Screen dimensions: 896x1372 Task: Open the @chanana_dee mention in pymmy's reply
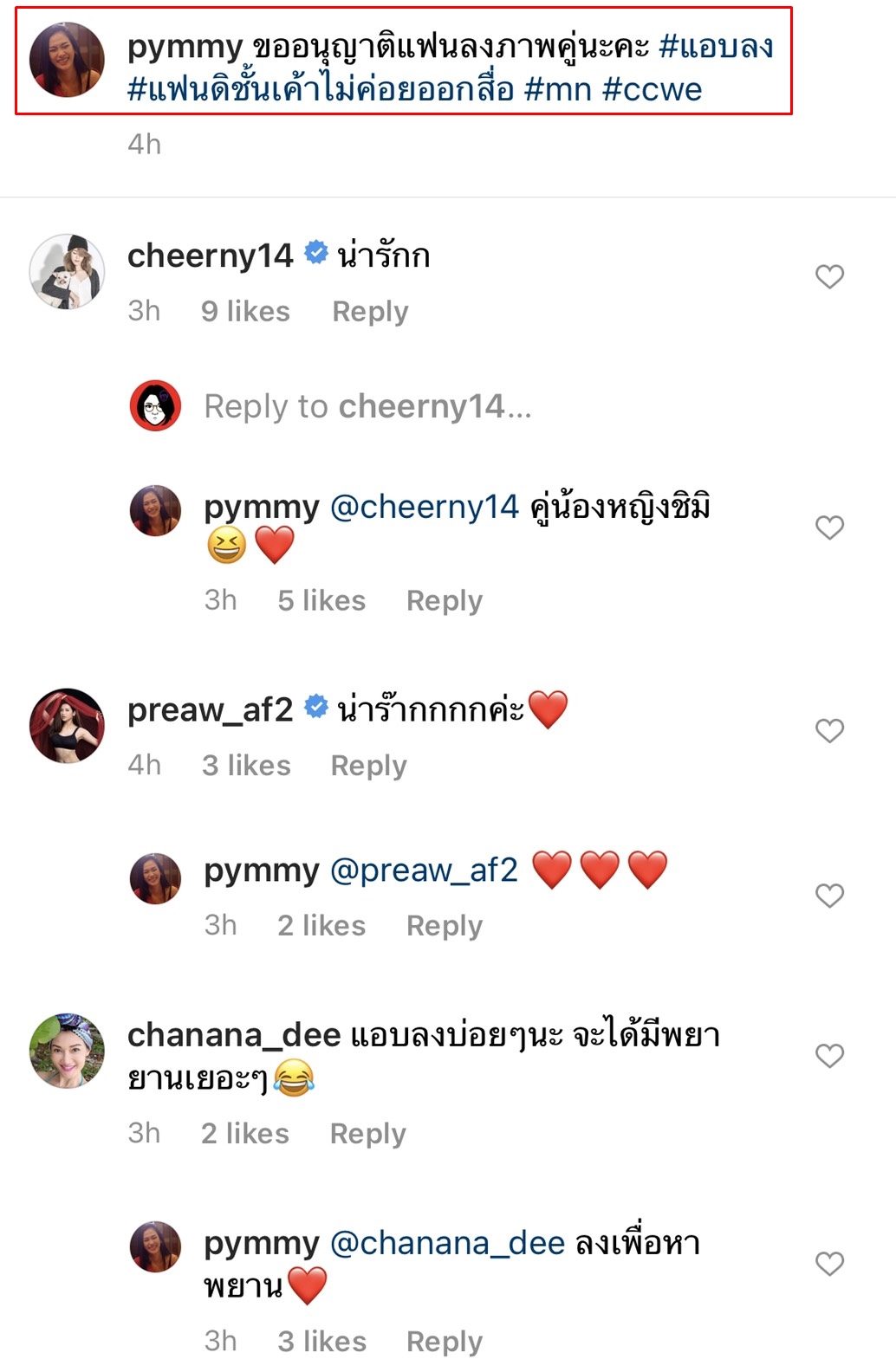447,1243
